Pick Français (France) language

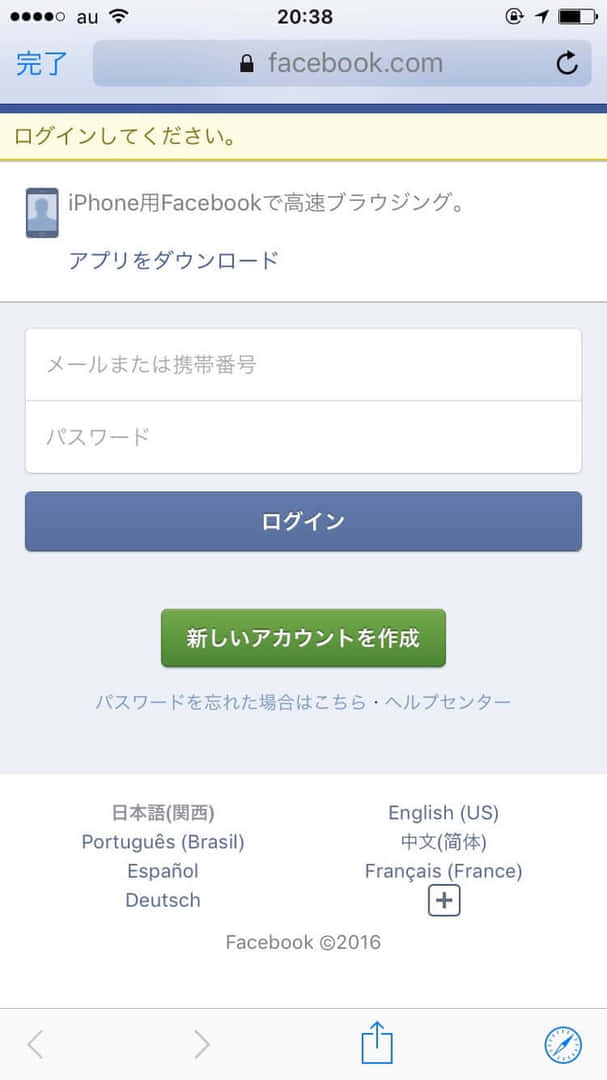point(444,871)
